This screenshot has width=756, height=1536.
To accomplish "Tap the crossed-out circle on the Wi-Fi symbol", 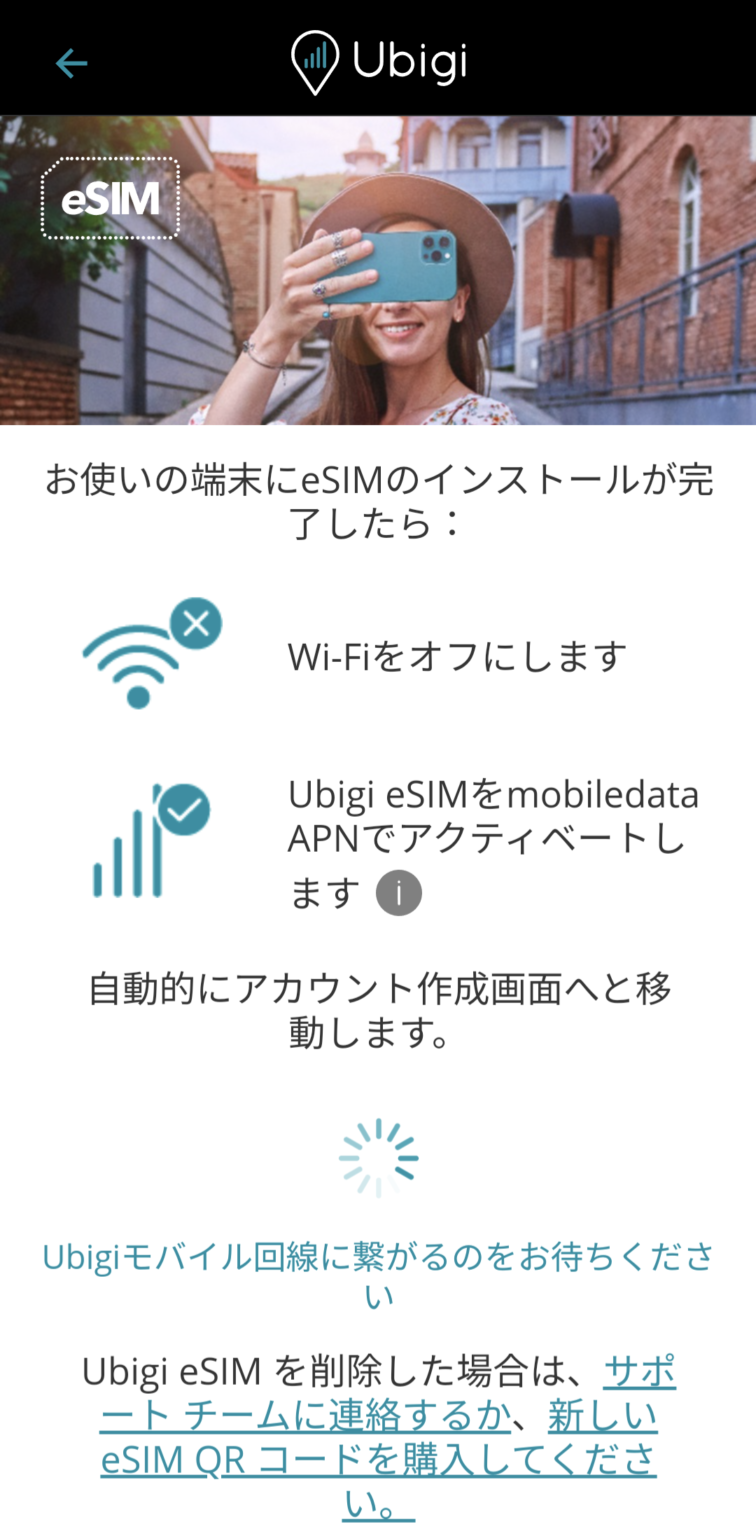I will click(196, 622).
